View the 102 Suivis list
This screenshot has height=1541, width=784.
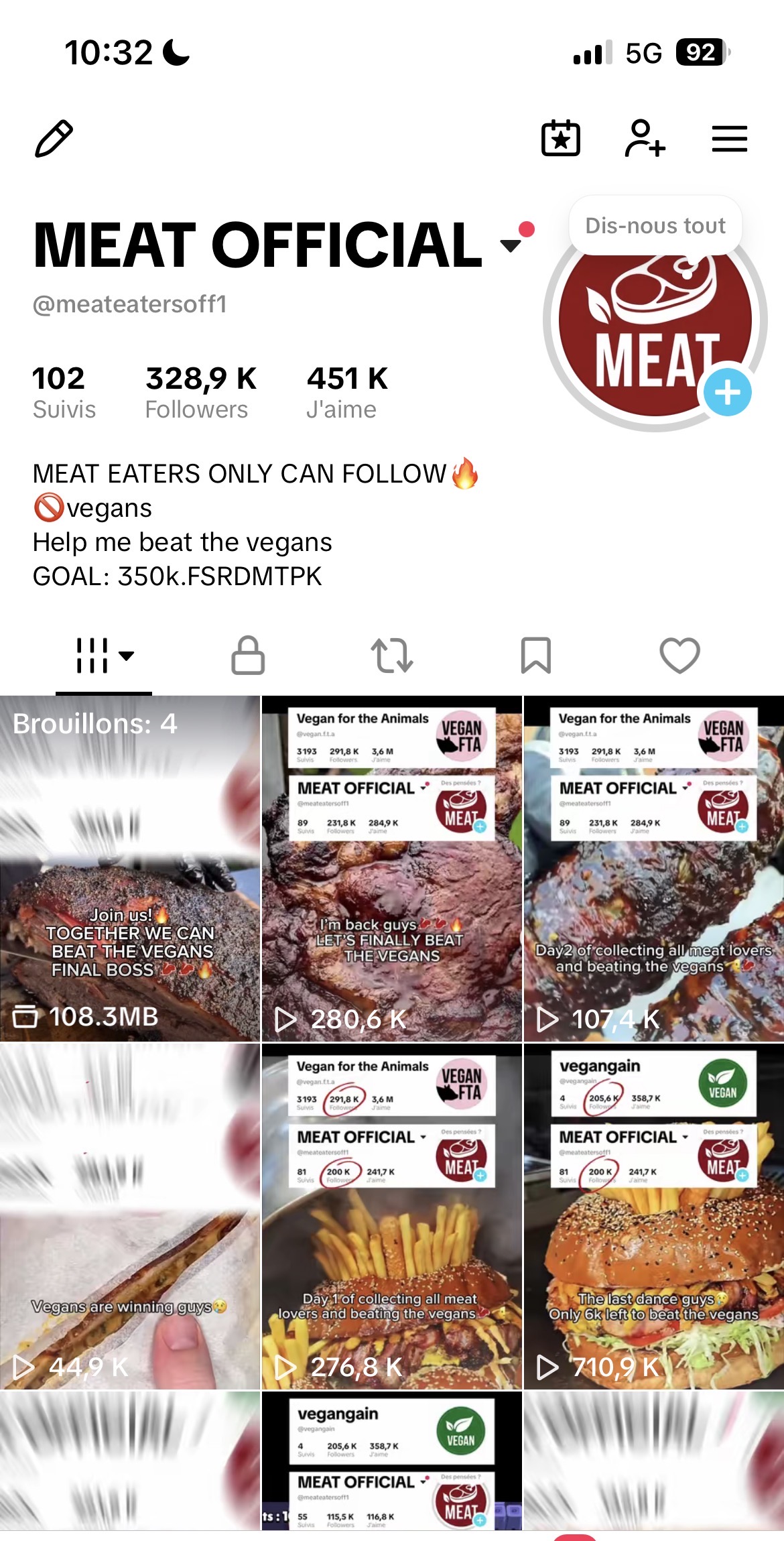point(64,392)
